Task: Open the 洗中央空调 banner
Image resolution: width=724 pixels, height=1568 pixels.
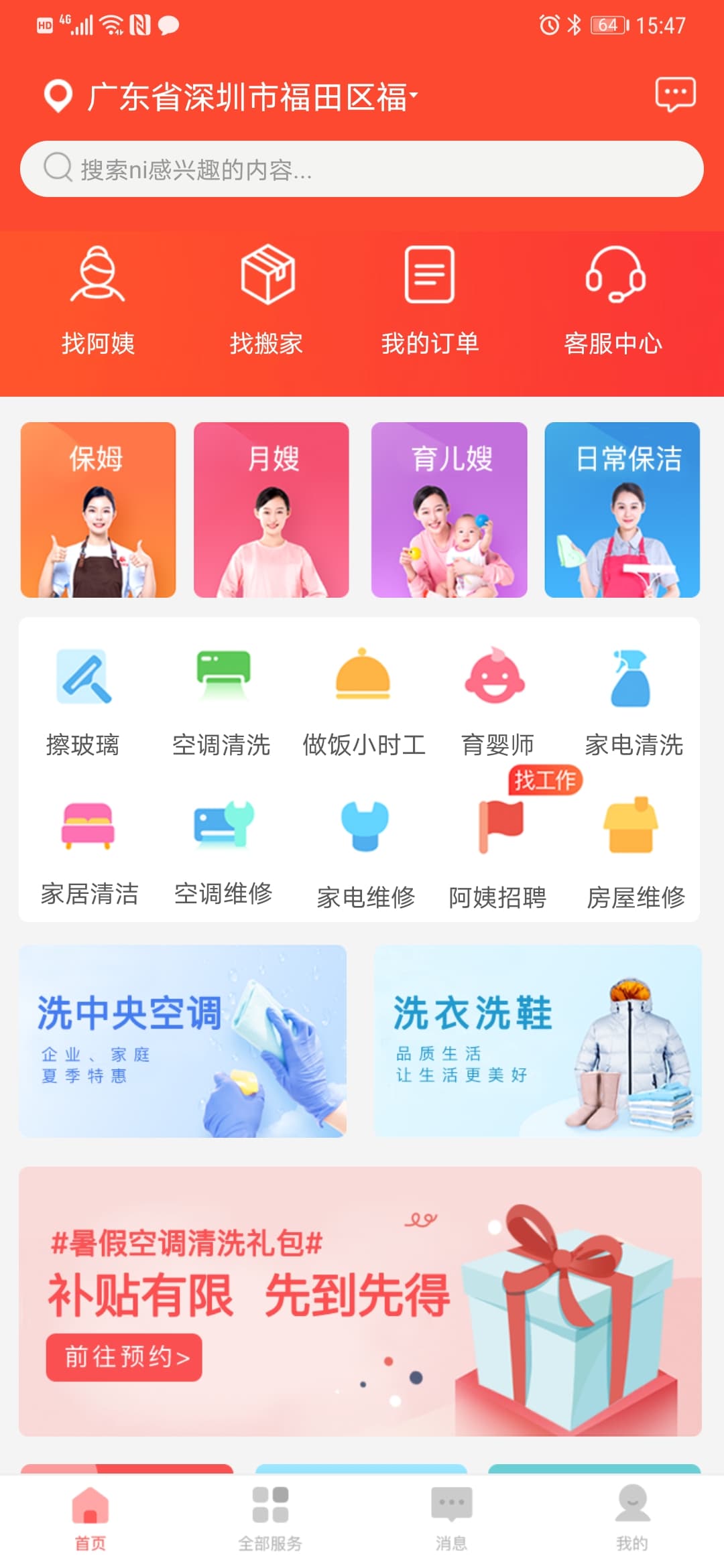Action: click(x=182, y=1041)
